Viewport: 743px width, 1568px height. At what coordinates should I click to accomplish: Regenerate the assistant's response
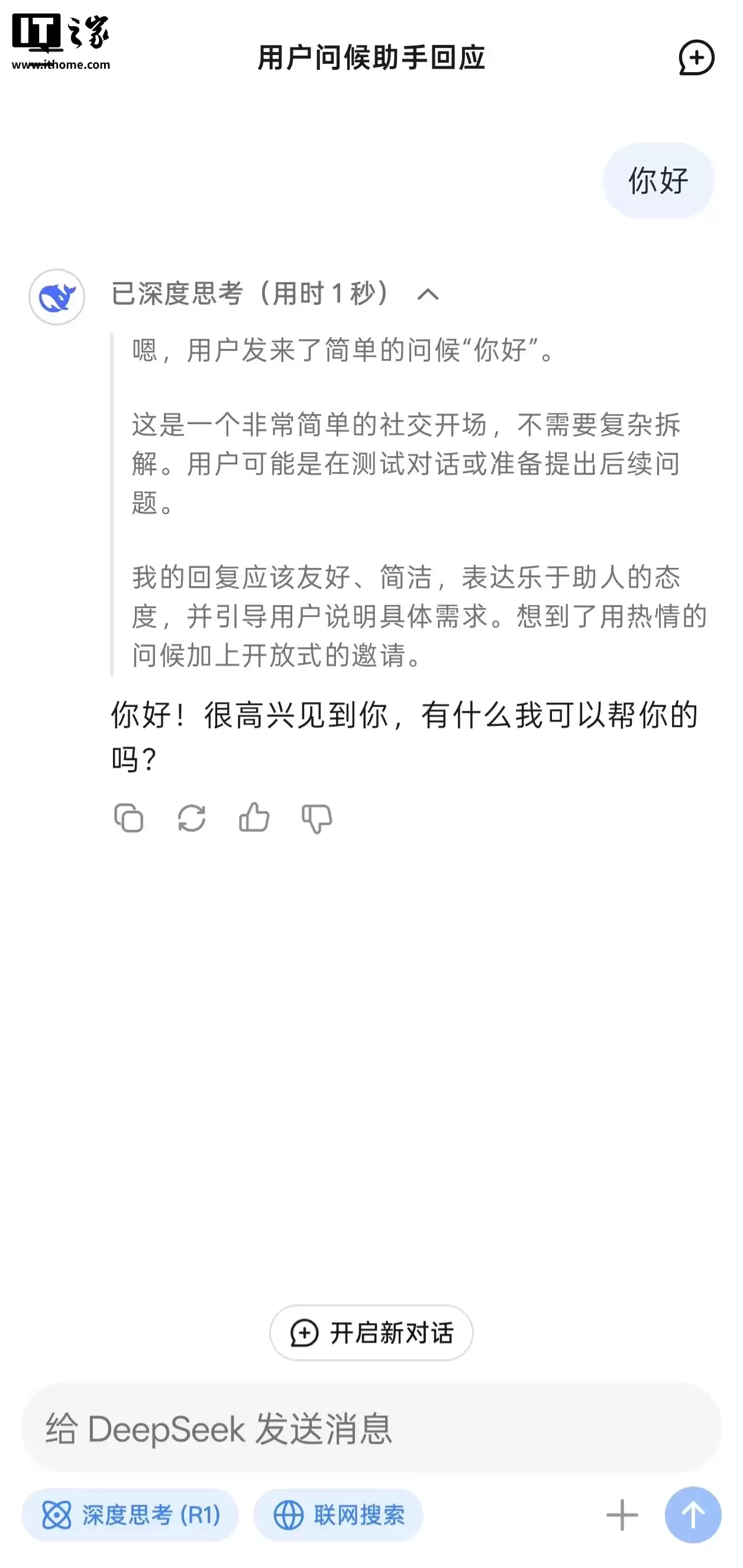(192, 819)
